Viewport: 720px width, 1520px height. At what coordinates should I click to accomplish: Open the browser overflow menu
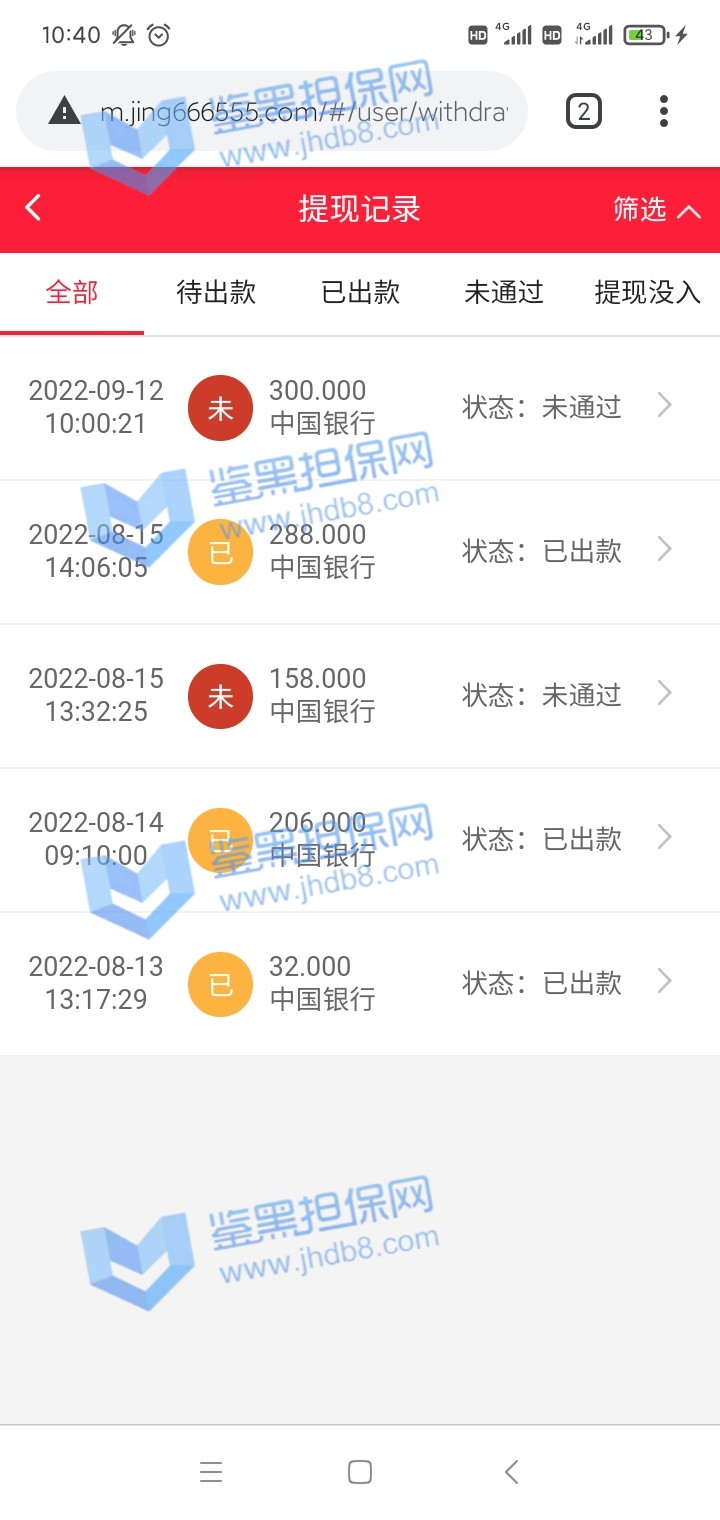point(663,111)
